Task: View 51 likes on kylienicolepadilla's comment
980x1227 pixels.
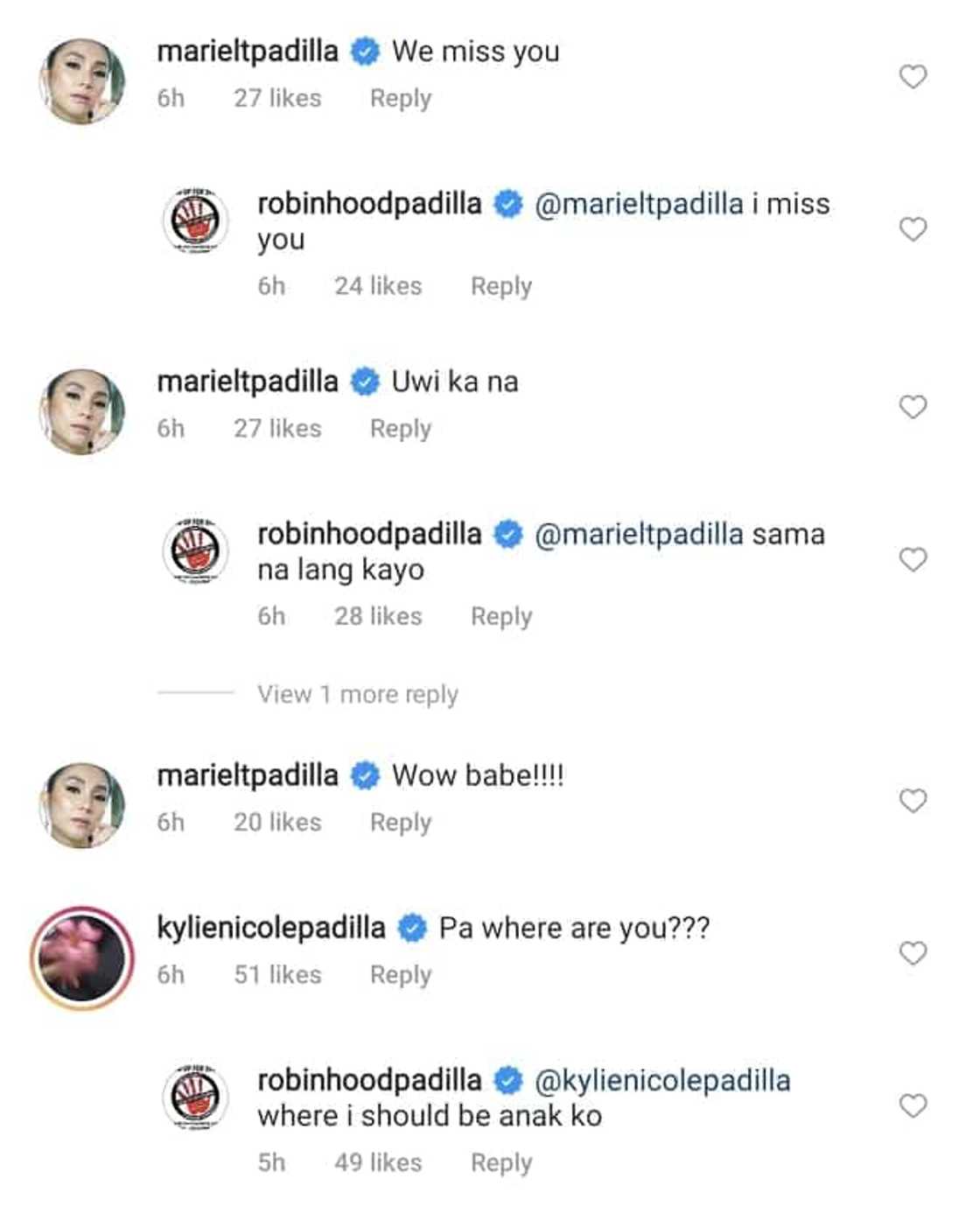Action: coord(277,975)
